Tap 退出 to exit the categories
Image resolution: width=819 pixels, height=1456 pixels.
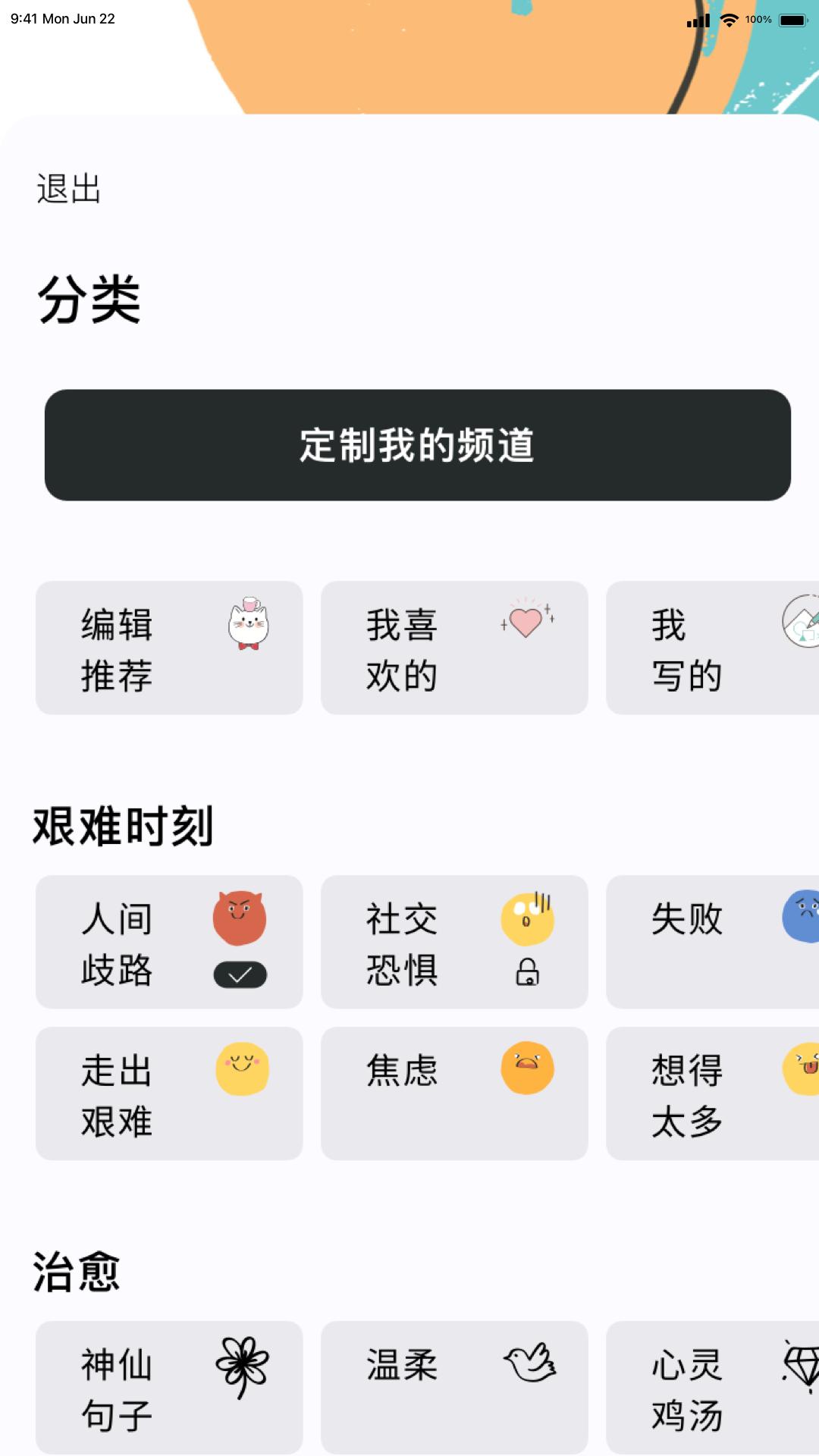tap(68, 189)
